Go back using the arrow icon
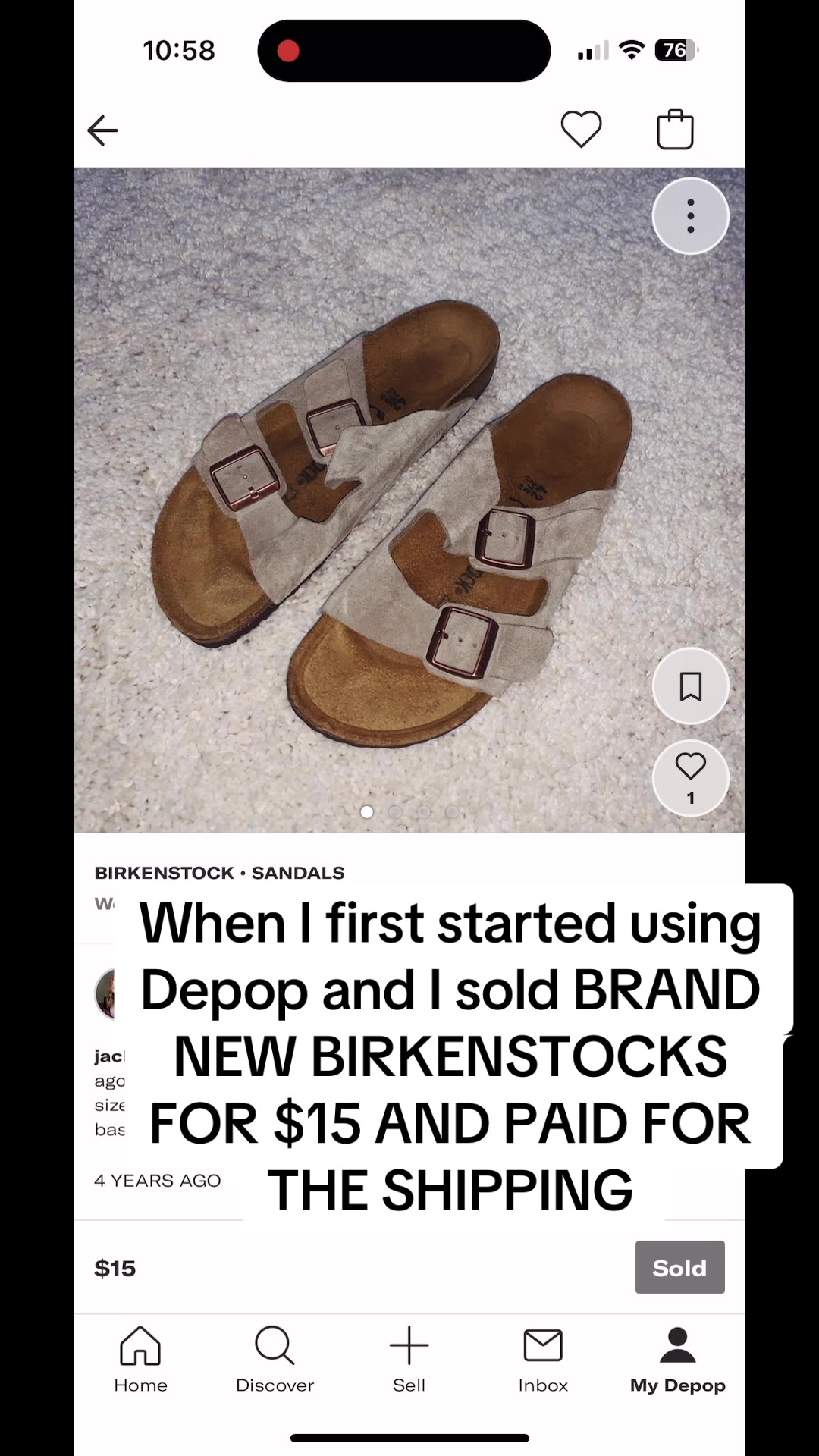Screen dimensions: 819x1456 [102, 130]
